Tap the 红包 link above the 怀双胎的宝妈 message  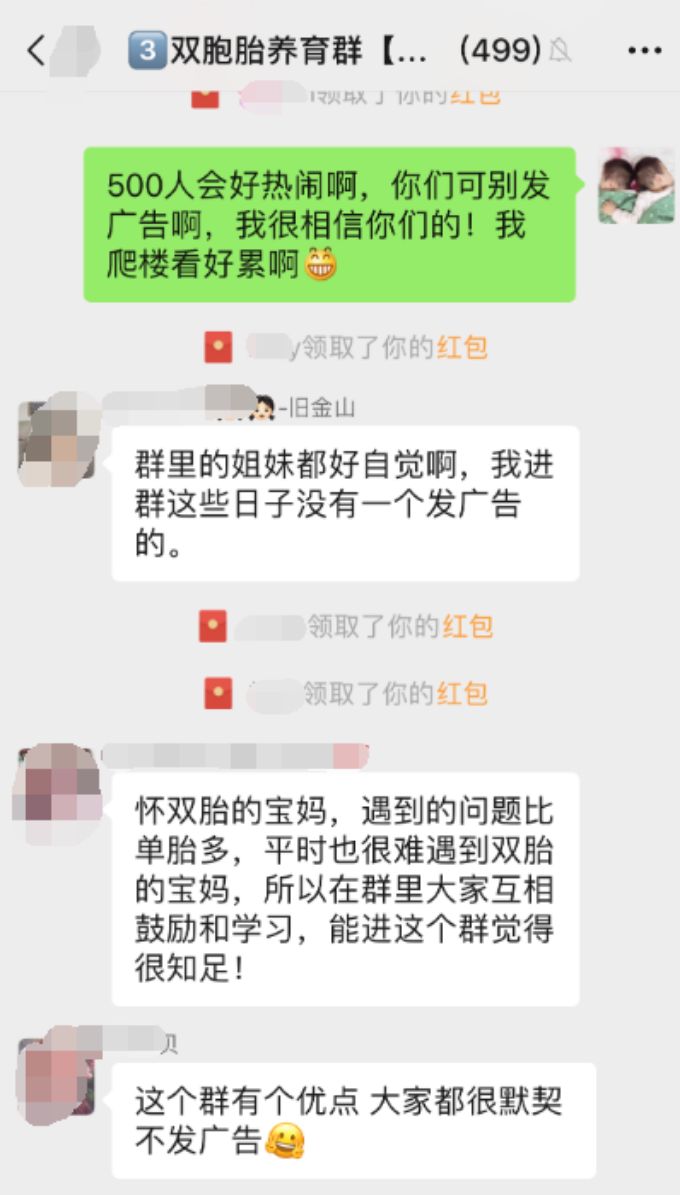click(x=463, y=692)
